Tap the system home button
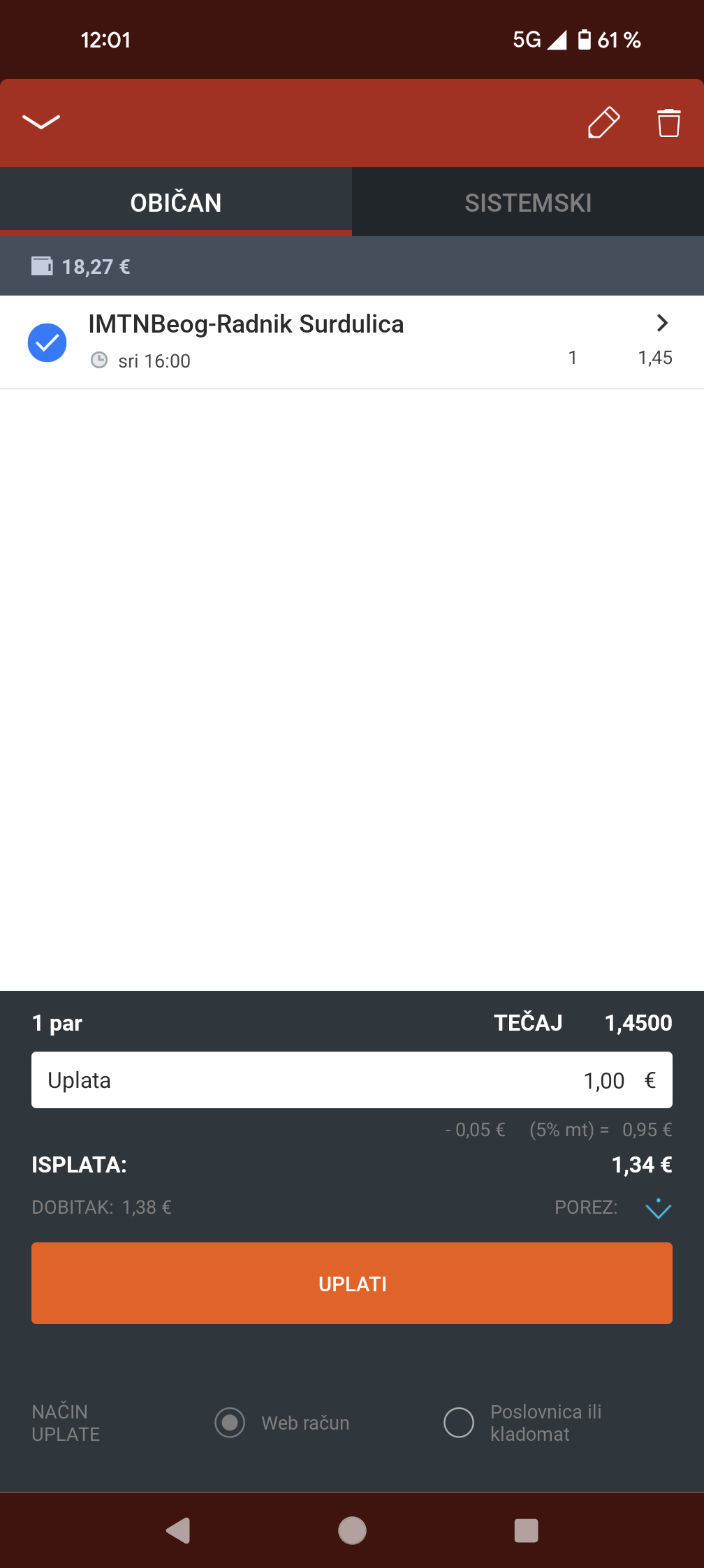 (352, 1530)
